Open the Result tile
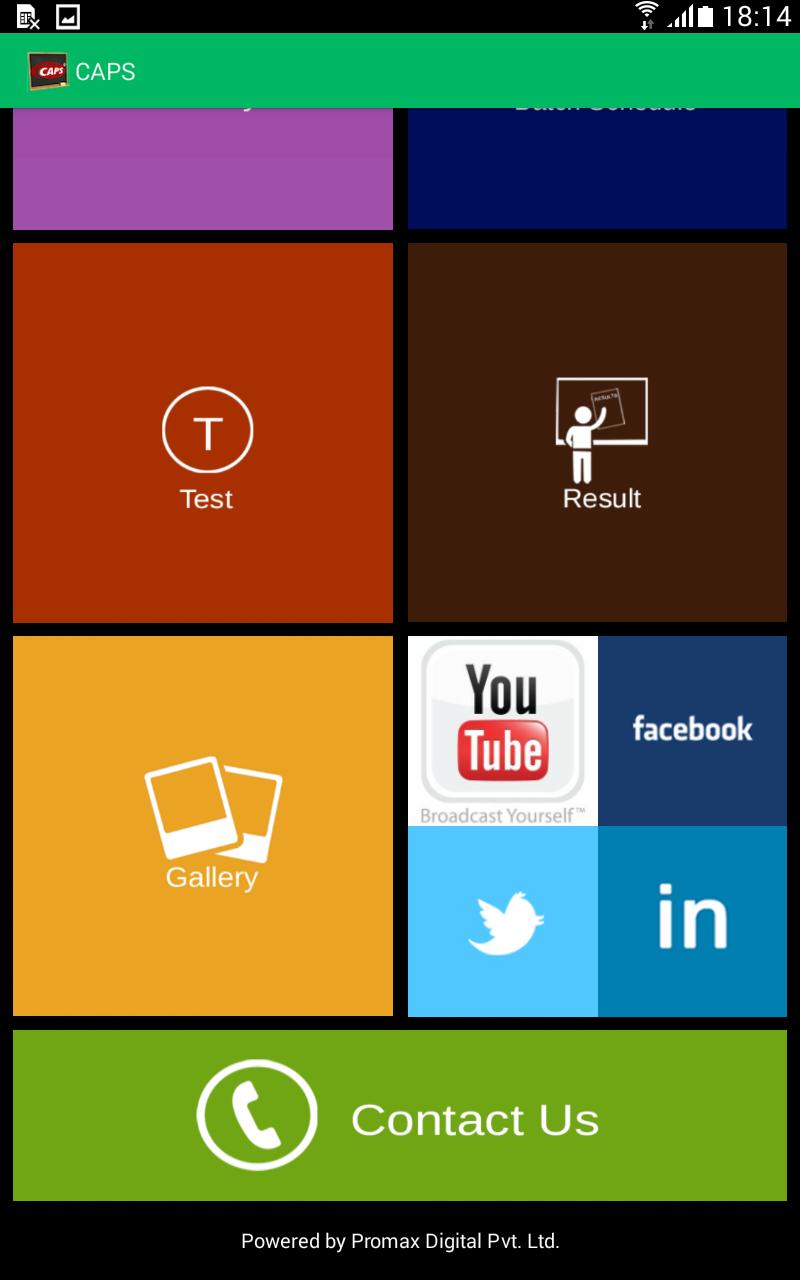Image resolution: width=800 pixels, height=1280 pixels. click(x=597, y=433)
